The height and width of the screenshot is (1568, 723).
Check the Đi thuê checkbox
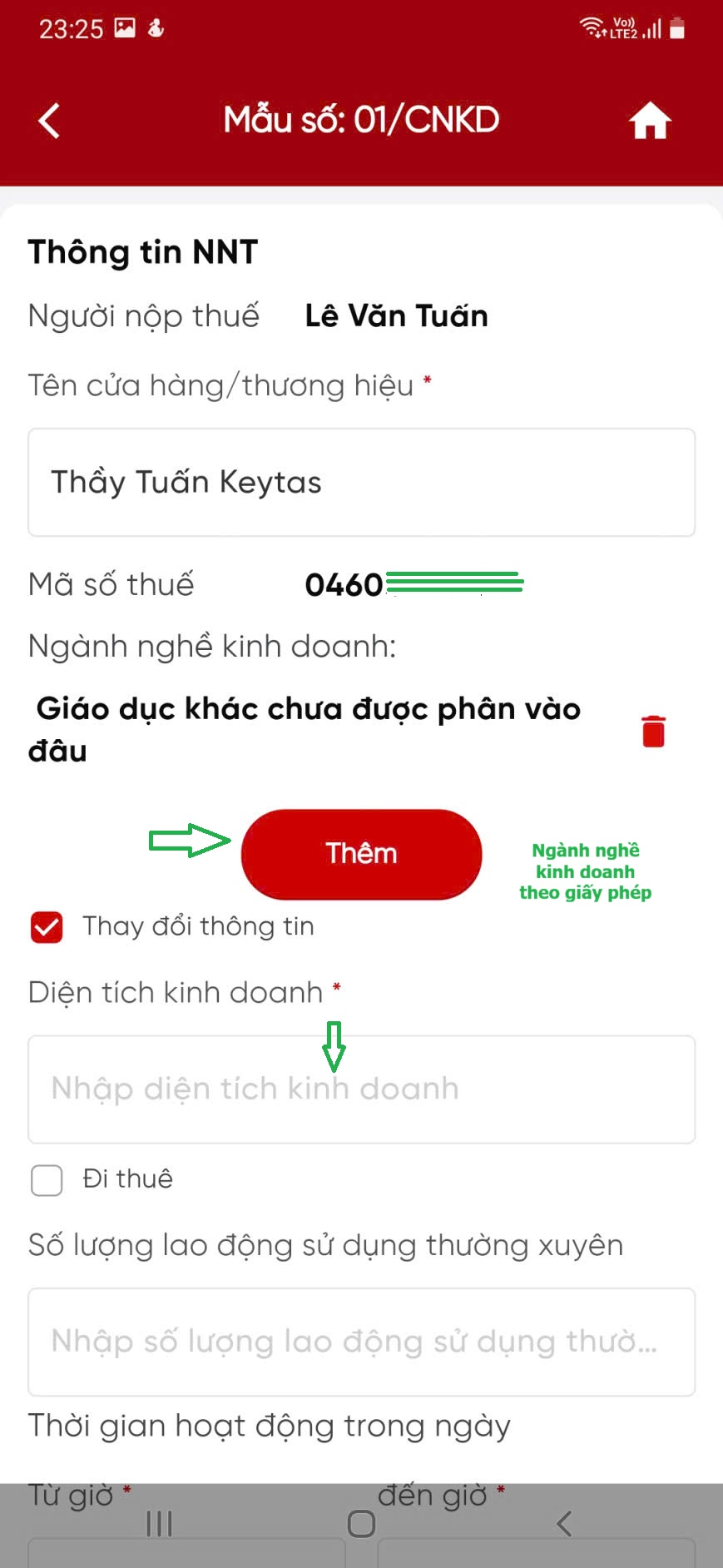point(47,1179)
